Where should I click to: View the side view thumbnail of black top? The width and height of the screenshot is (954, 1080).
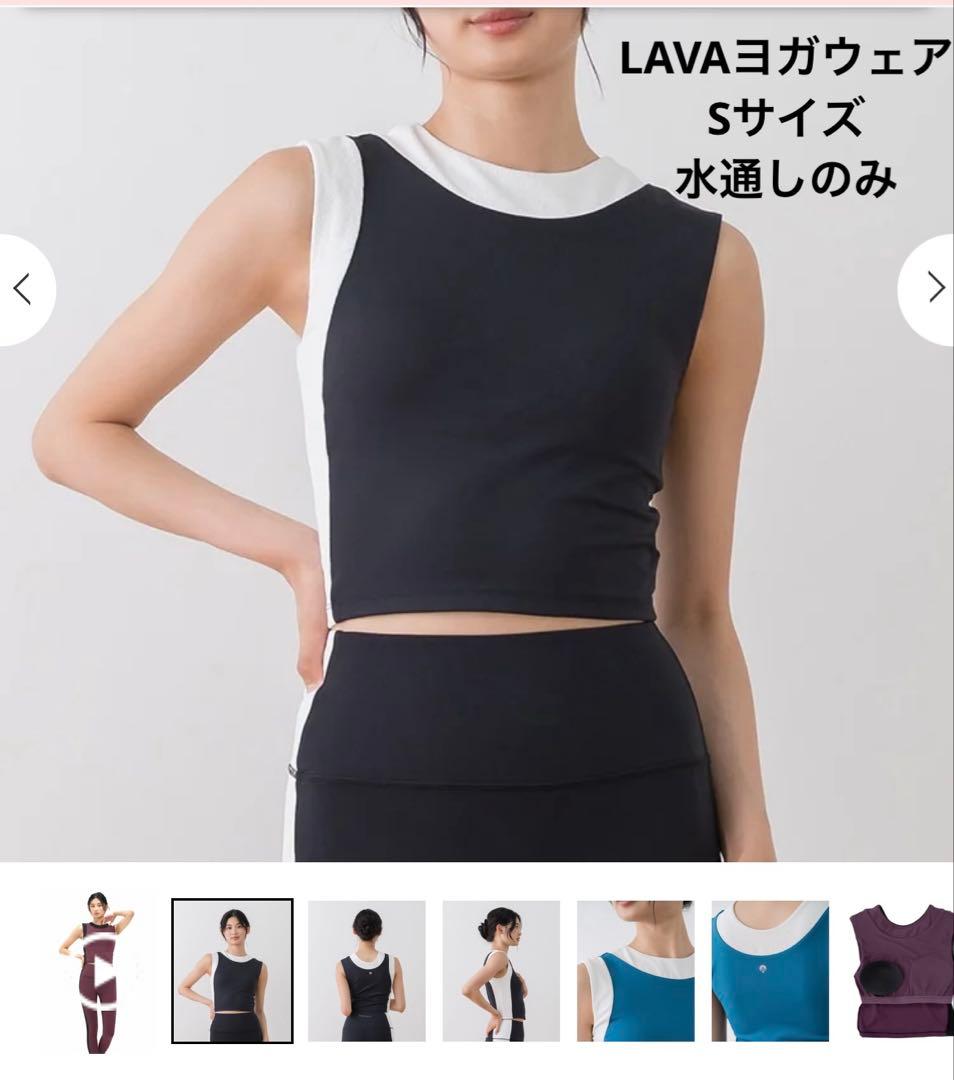501,971
